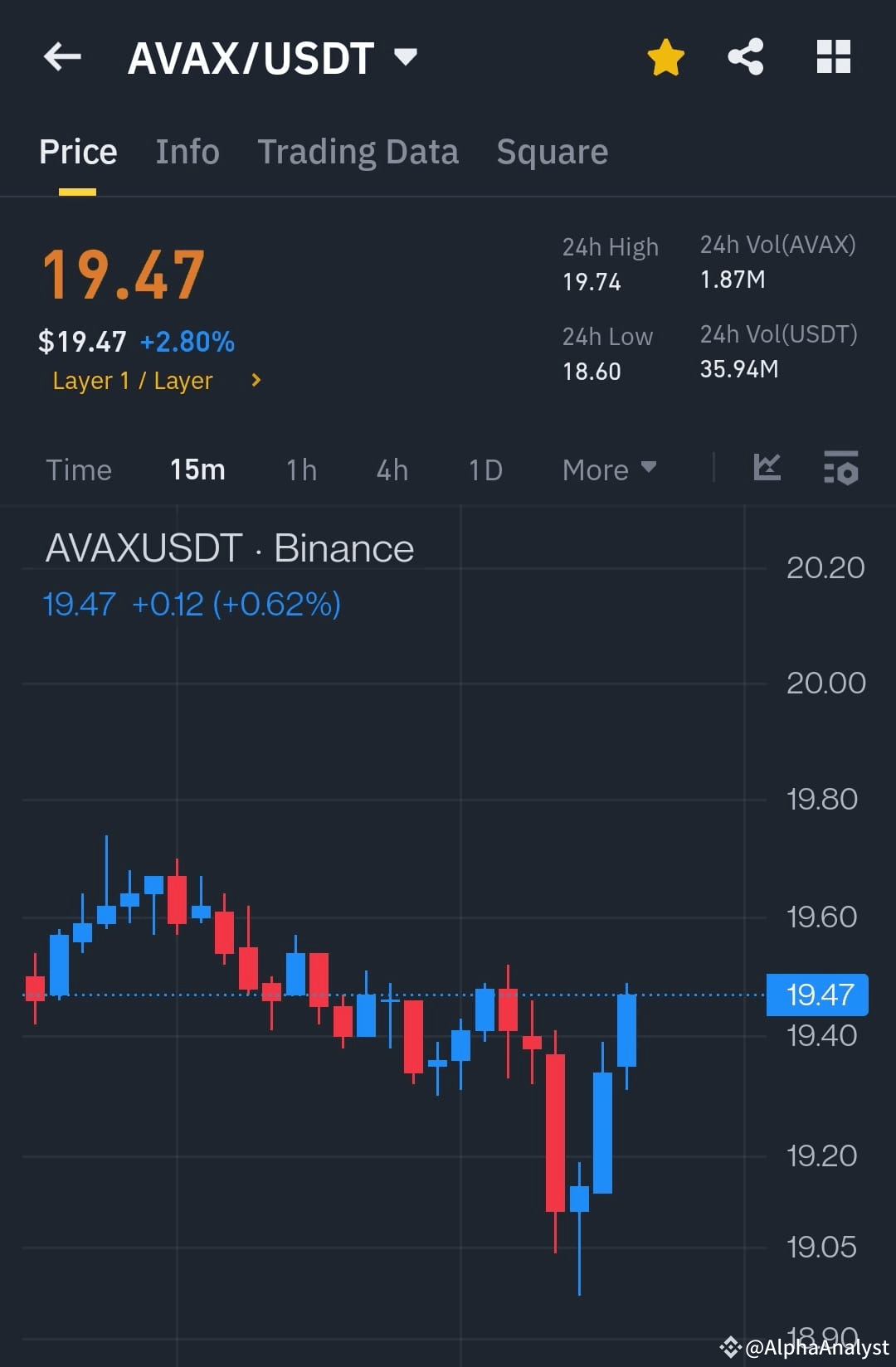Select the 1h timeframe
Screen dimensions: 896x1367
[x=300, y=469]
